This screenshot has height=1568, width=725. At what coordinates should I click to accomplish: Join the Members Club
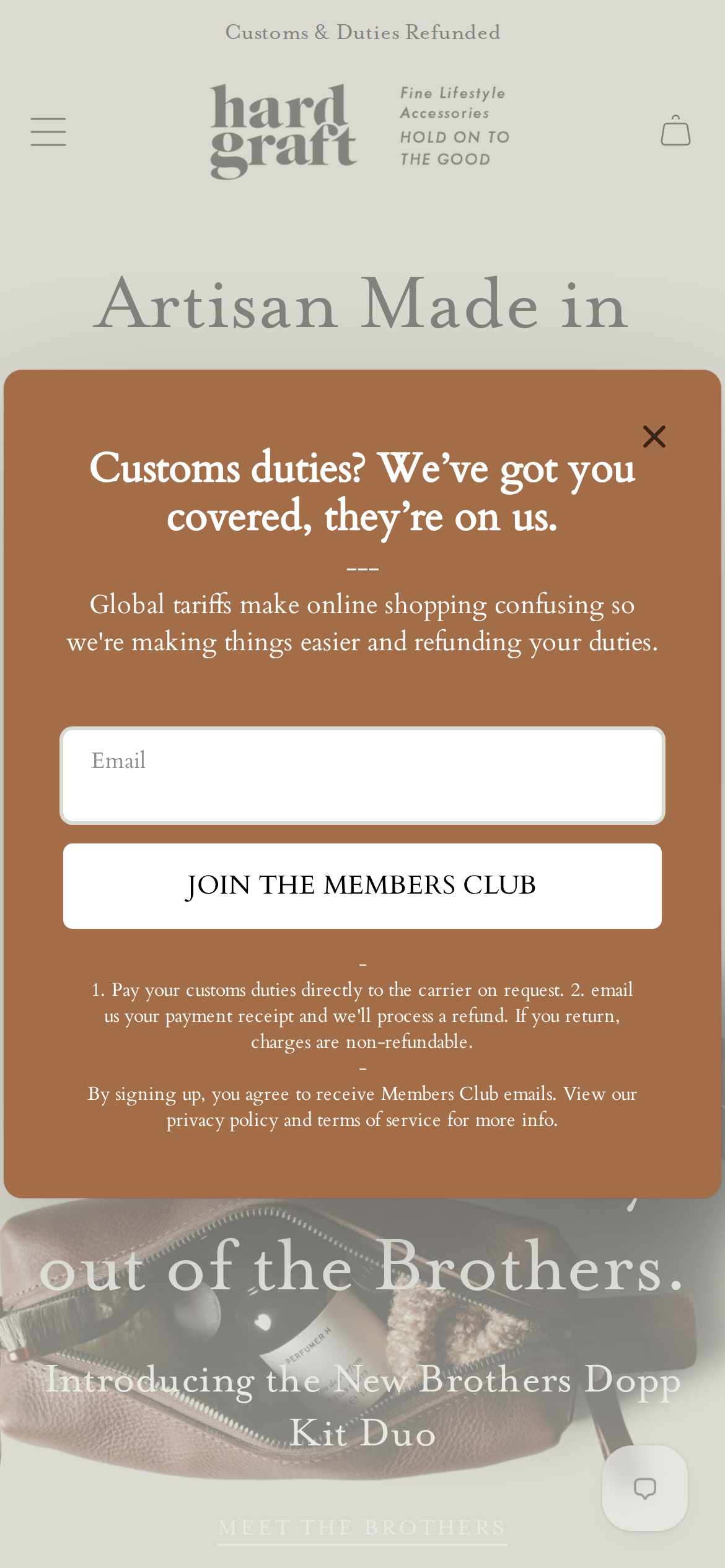coord(362,886)
